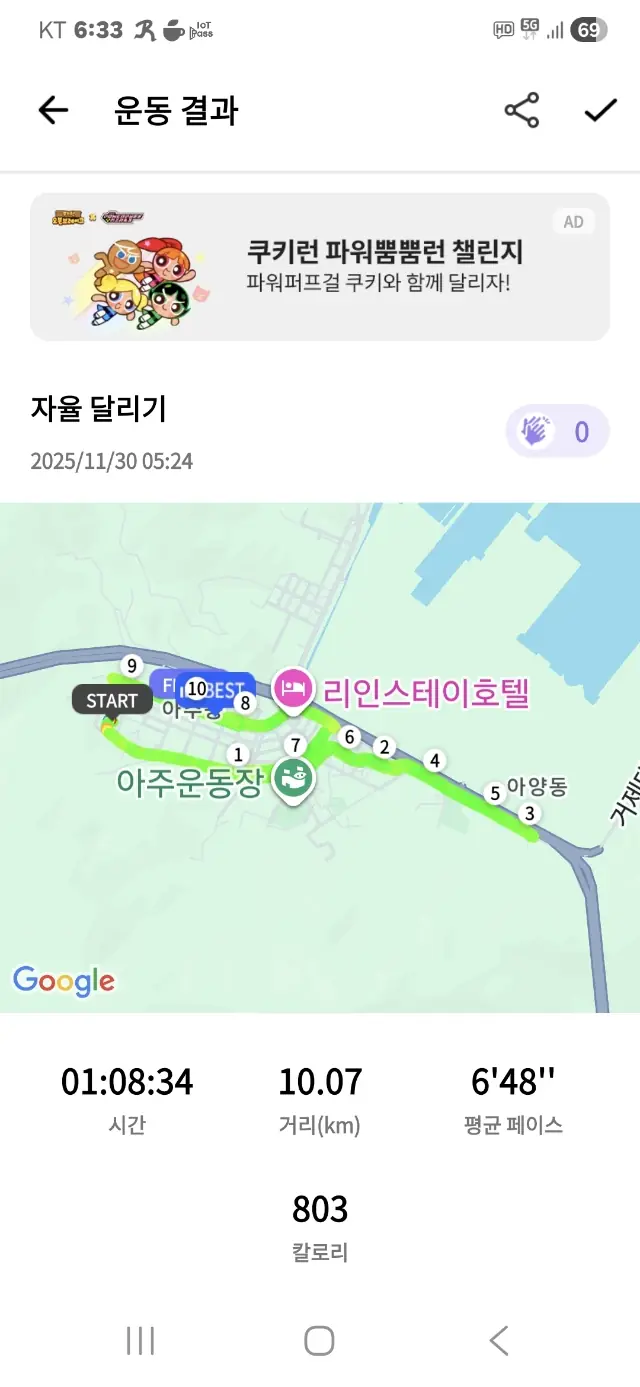Tap the system home button
Viewport: 640px width, 1387px height.
click(x=319, y=1340)
